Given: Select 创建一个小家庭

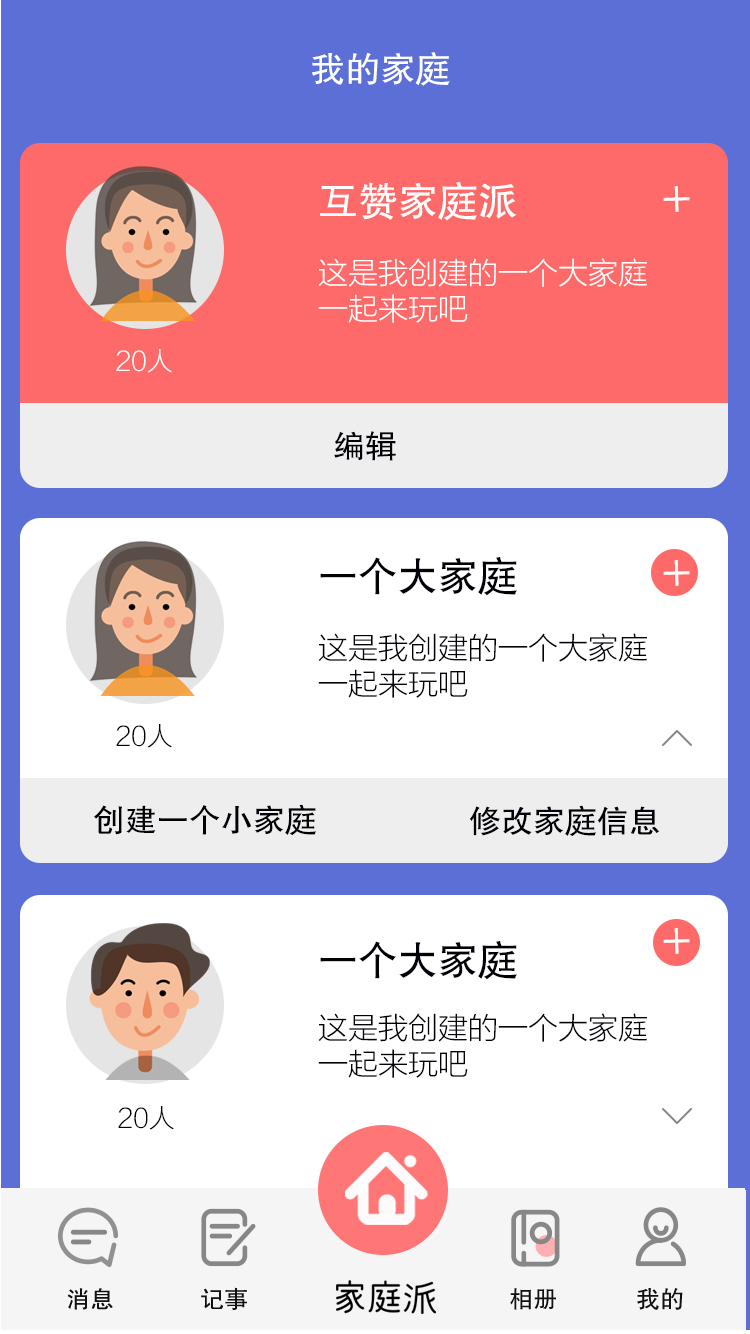Looking at the screenshot, I should tap(205, 821).
